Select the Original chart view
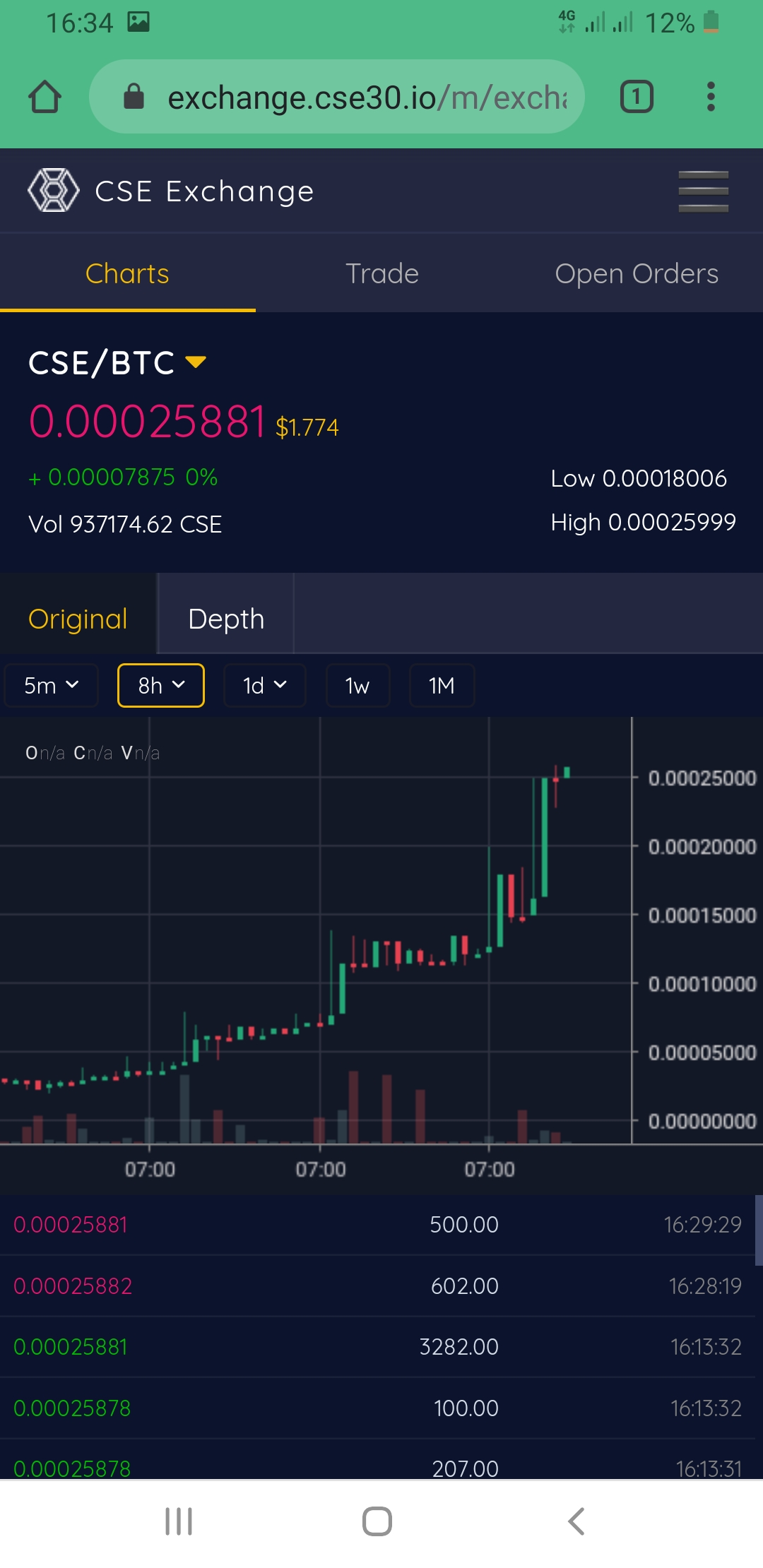This screenshot has height=1568, width=763. 78,619
